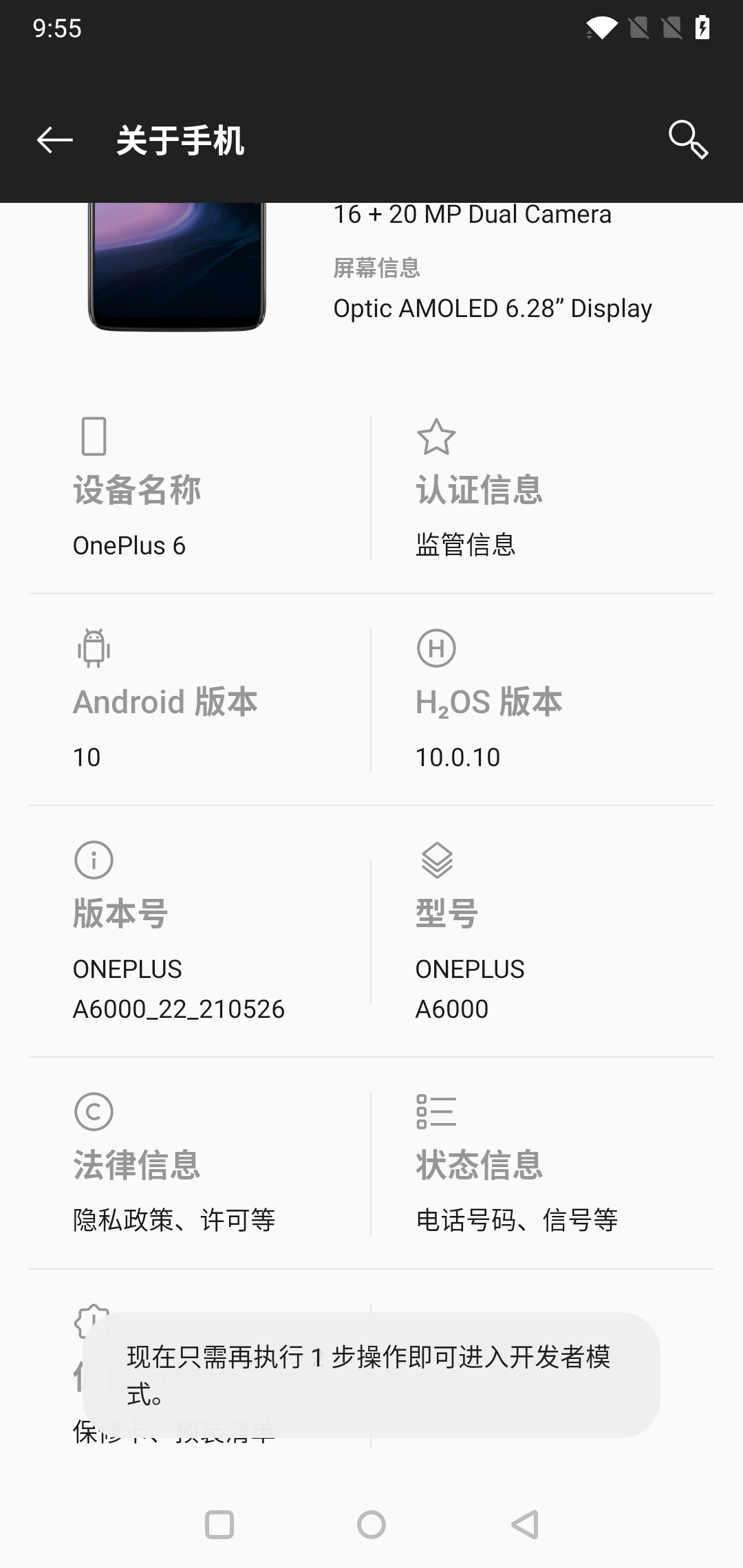Select the 型号 ONEPLUS A6000 entry
The width and height of the screenshot is (743, 1568).
(x=542, y=932)
